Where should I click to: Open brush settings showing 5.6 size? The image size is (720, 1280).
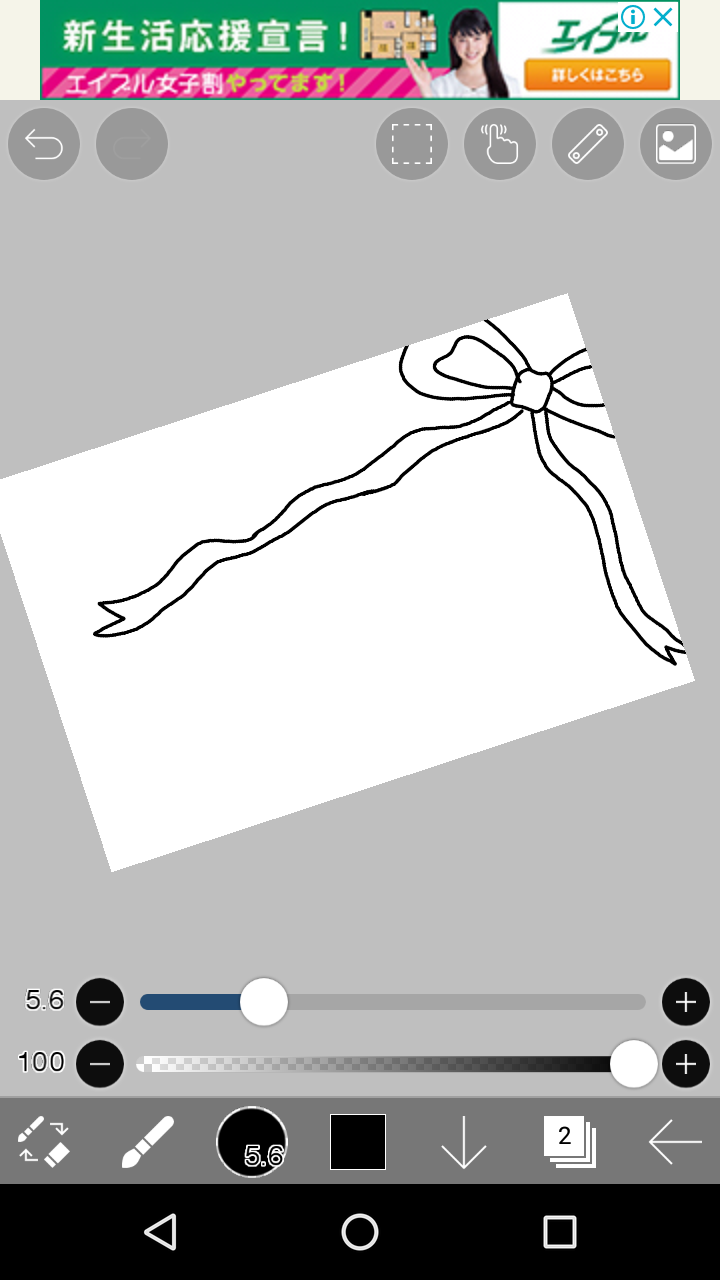(x=252, y=1142)
